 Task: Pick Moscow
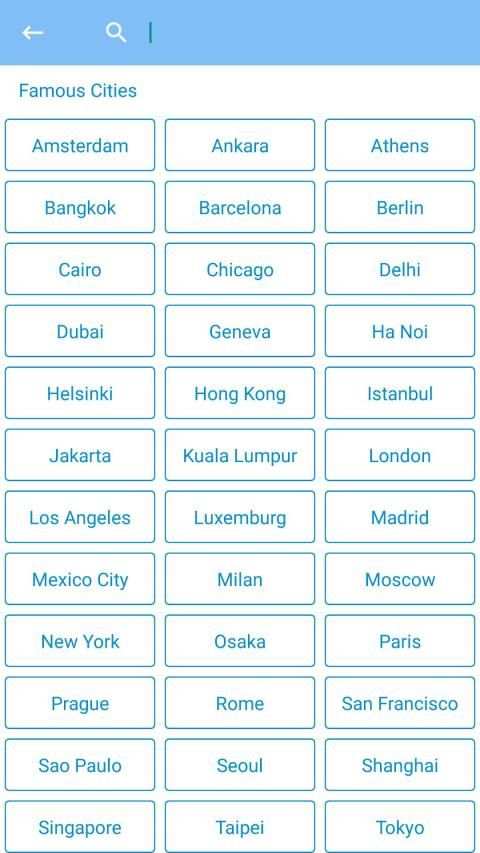[400, 579]
